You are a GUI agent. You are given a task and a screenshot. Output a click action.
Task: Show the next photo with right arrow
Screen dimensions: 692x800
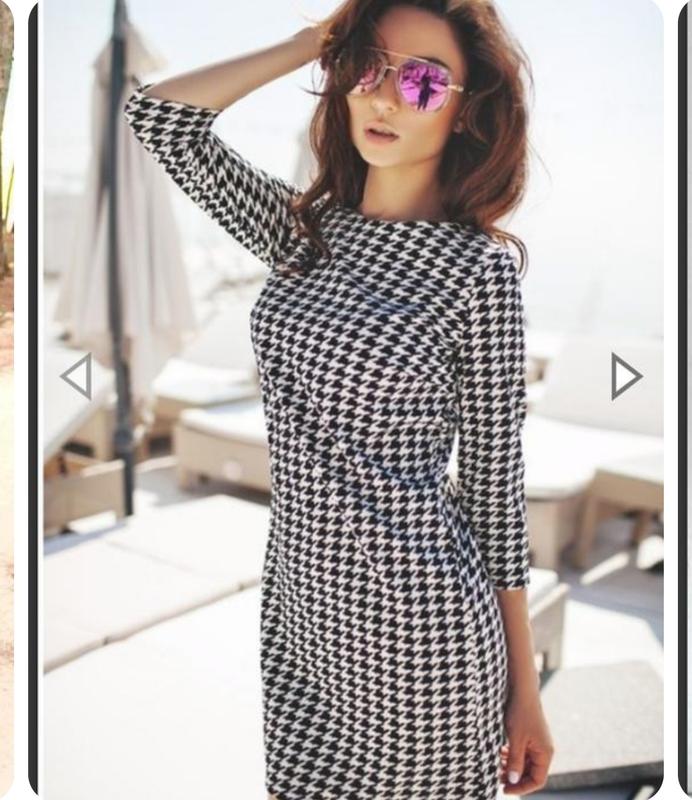(x=626, y=376)
